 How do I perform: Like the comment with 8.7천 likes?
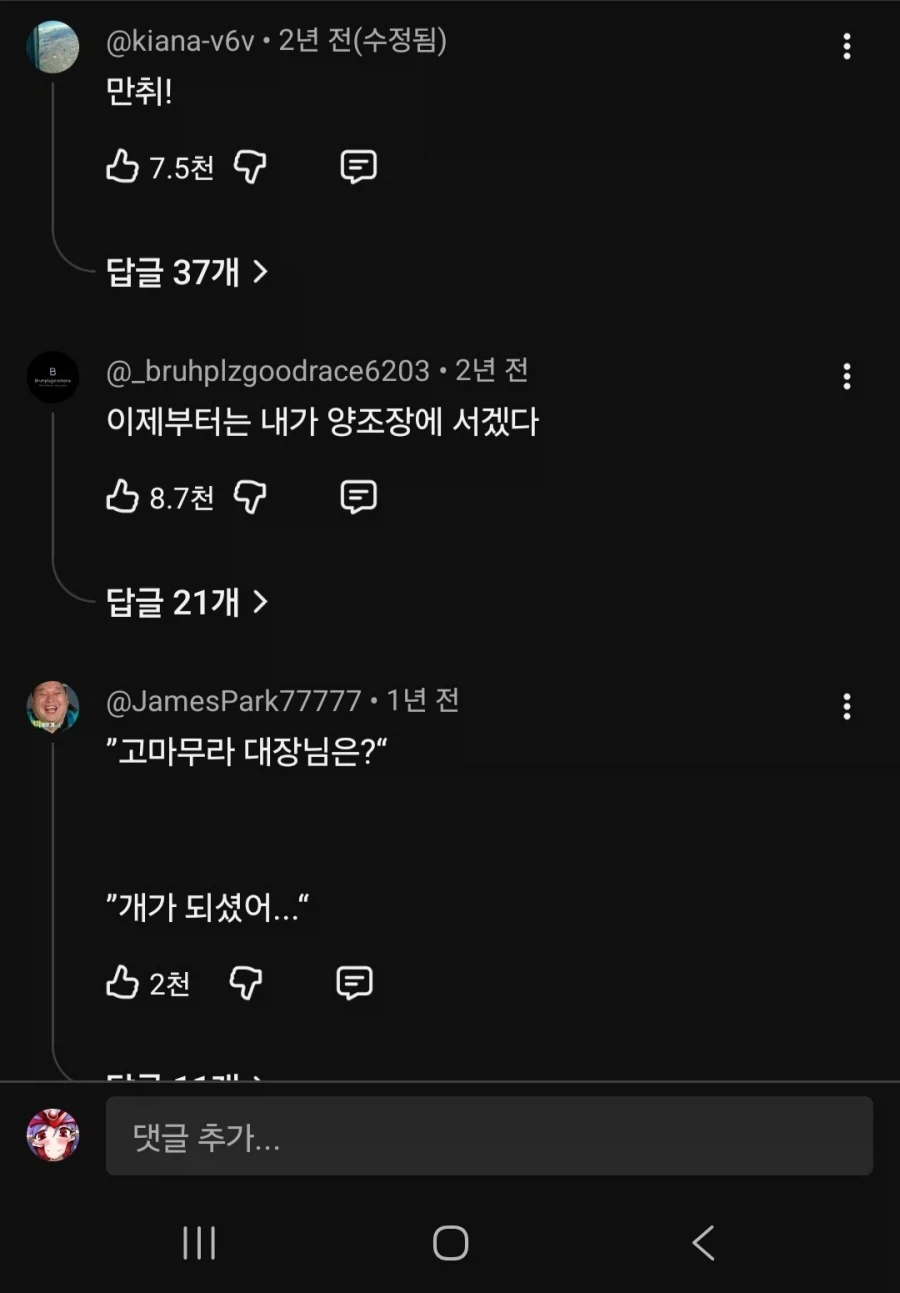click(x=122, y=496)
